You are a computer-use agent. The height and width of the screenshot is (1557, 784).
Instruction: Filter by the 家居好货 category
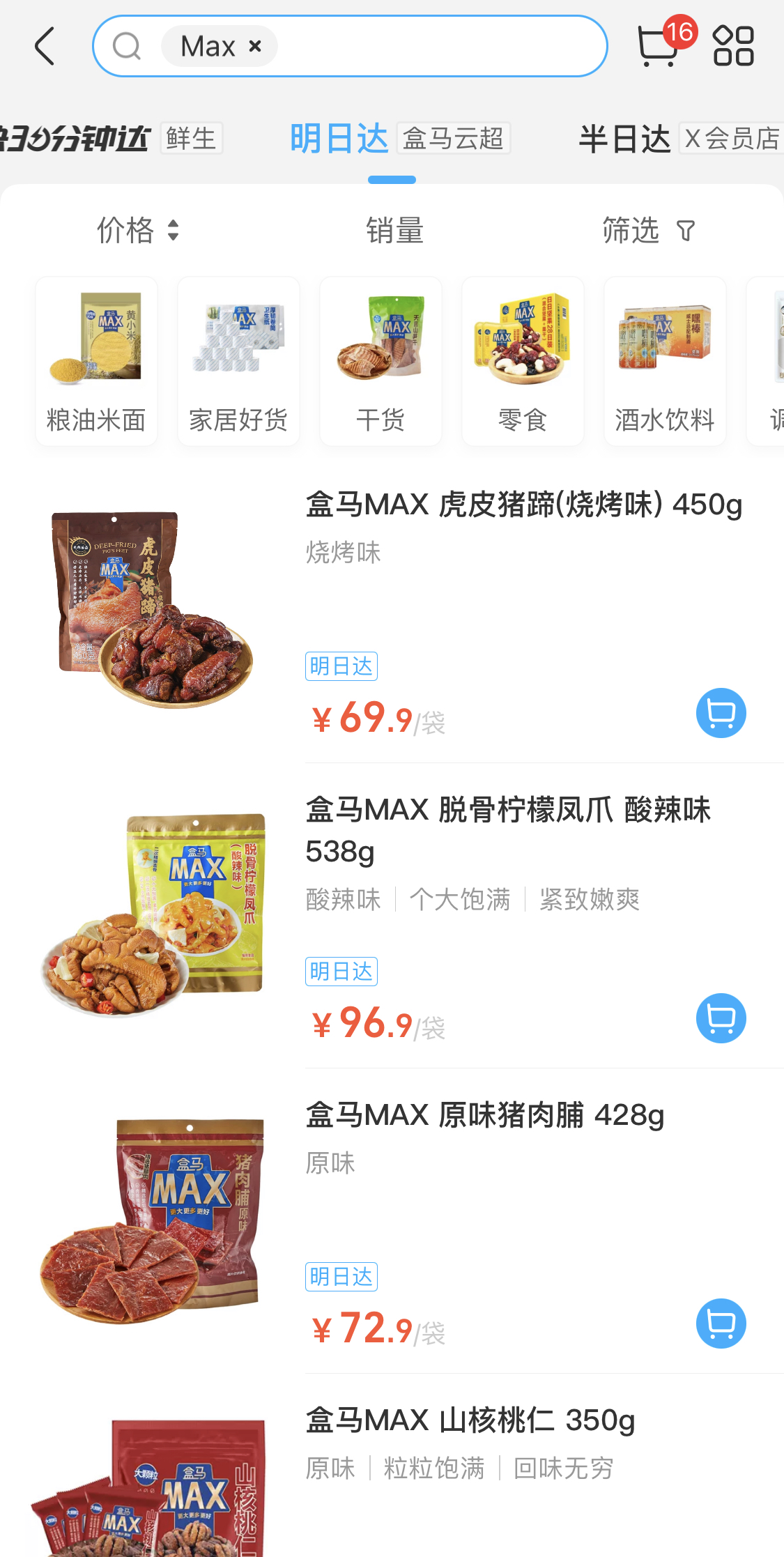click(238, 361)
